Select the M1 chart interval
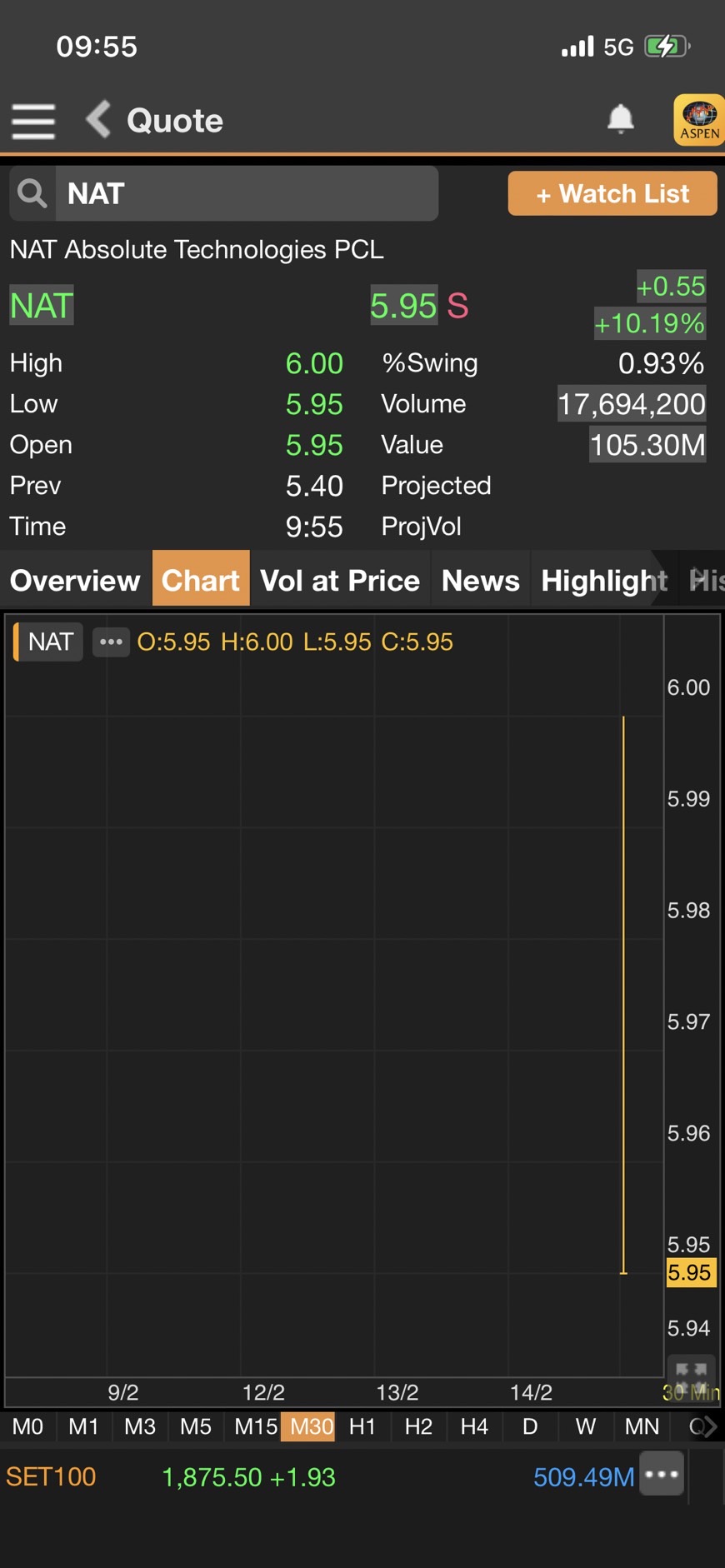Image resolution: width=725 pixels, height=1568 pixels. (83, 1426)
